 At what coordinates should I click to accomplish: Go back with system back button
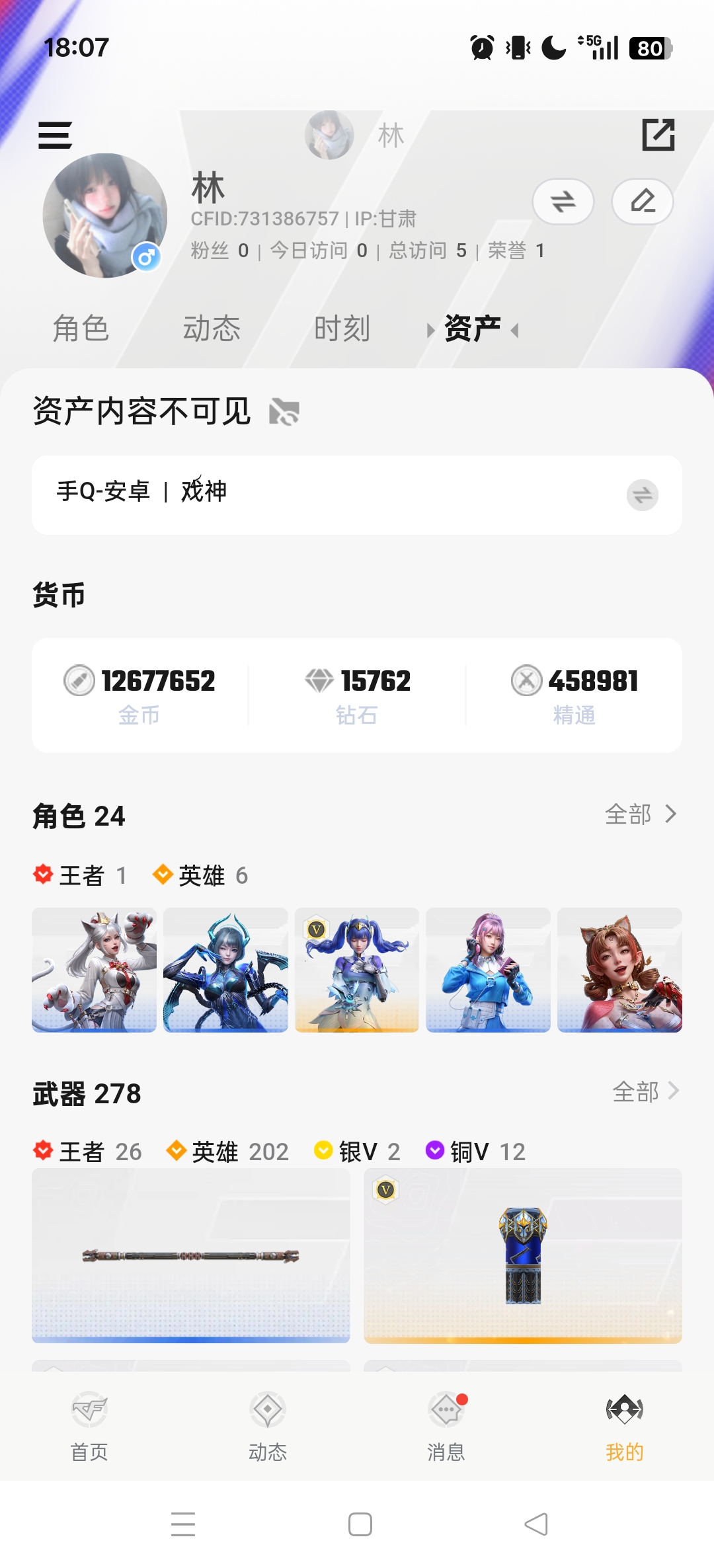click(536, 1524)
